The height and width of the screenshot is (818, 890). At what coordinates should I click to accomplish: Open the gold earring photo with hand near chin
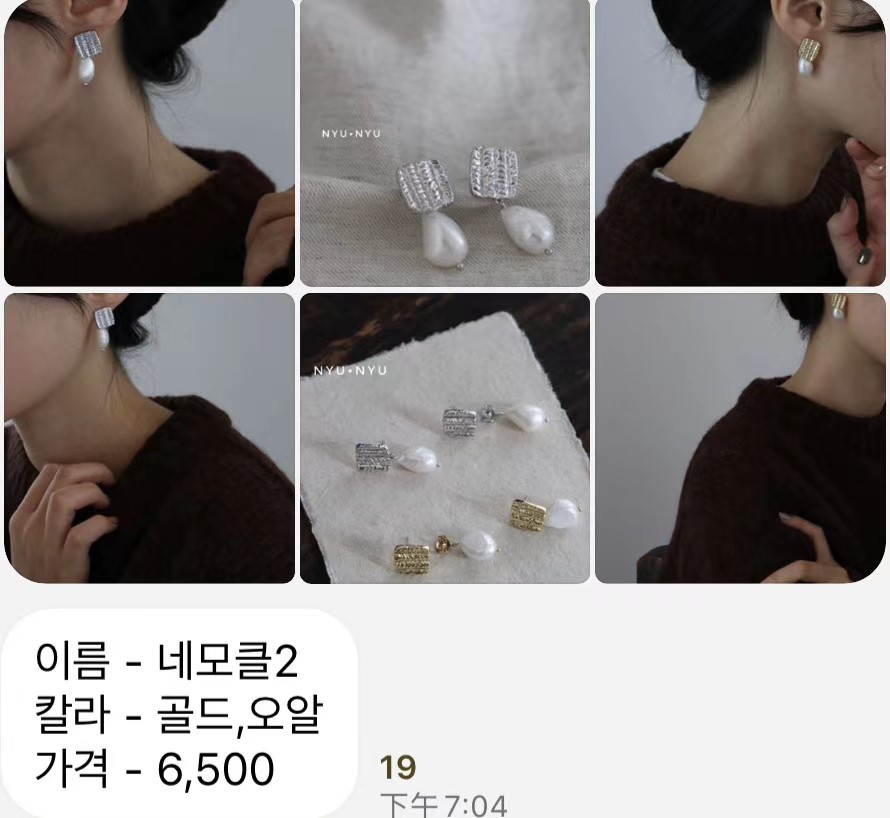coord(741,142)
